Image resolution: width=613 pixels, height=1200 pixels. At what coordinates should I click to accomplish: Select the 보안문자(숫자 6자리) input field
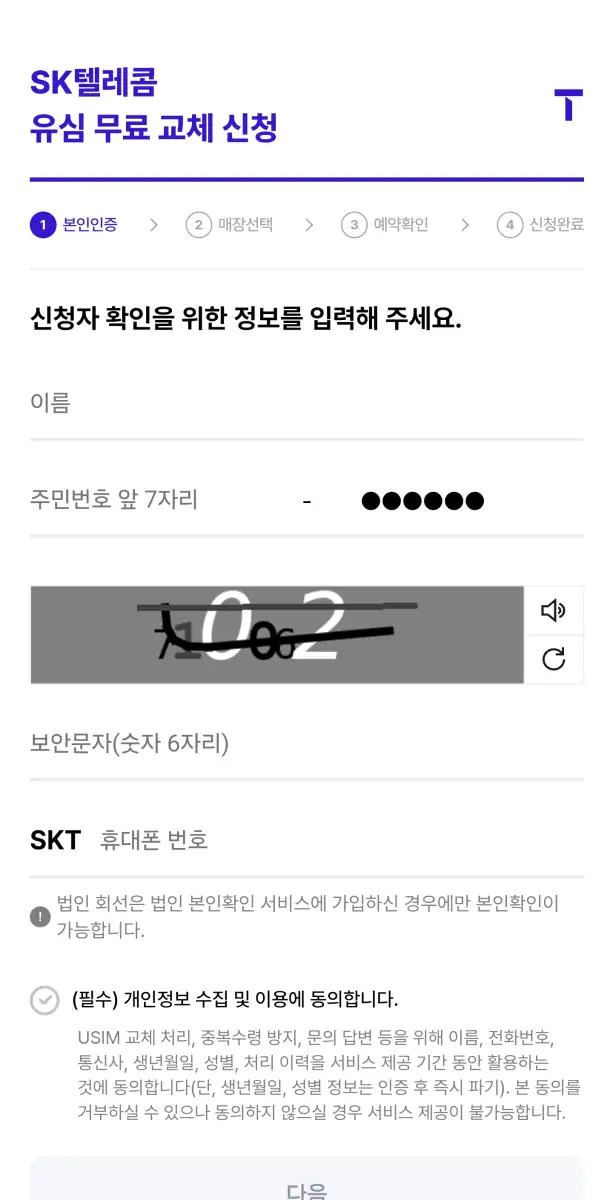pos(306,744)
